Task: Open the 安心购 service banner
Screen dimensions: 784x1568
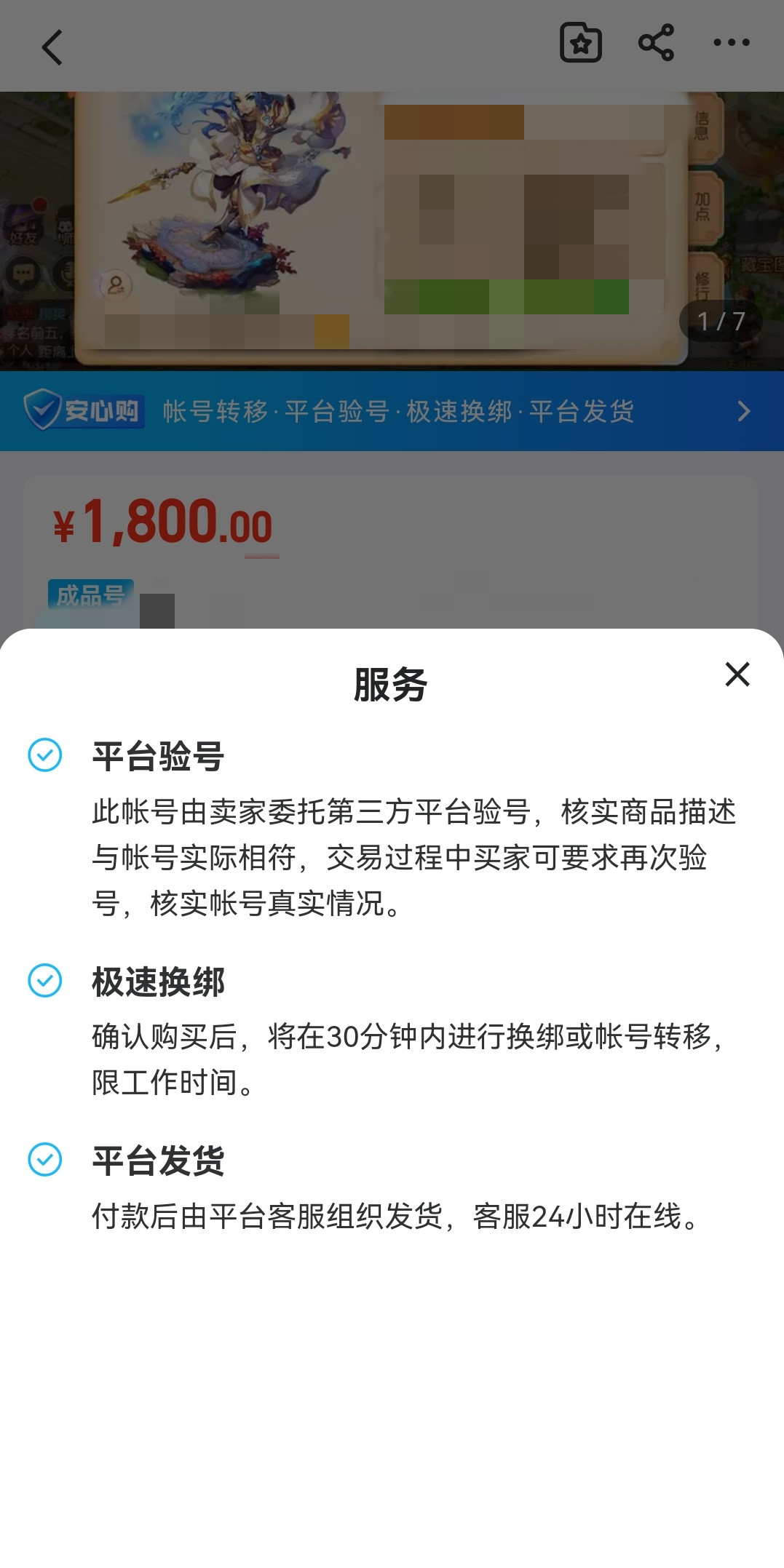Action: [x=392, y=411]
